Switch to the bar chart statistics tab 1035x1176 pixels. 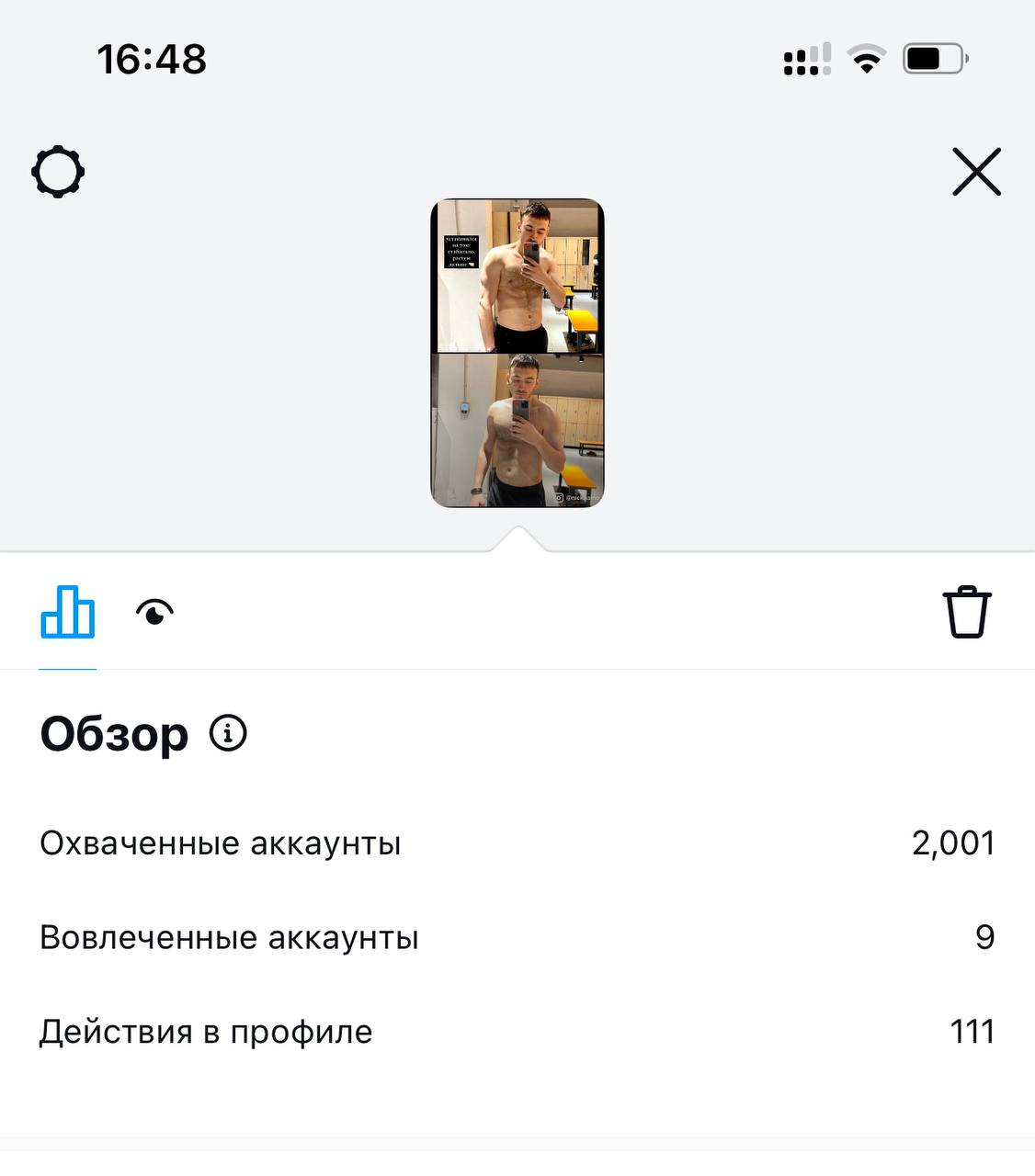[67, 612]
